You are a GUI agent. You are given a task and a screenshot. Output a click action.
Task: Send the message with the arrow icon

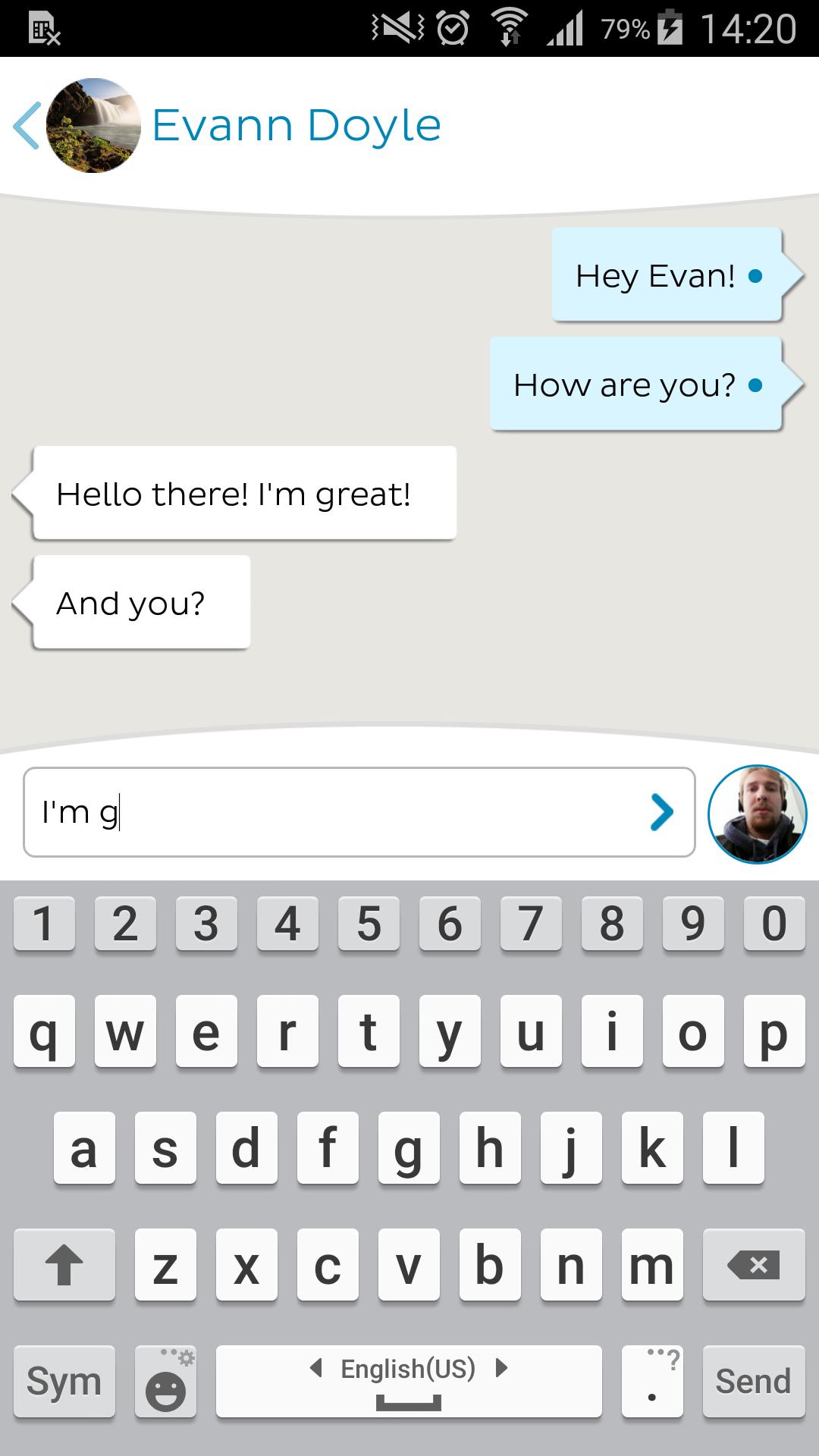coord(661,812)
